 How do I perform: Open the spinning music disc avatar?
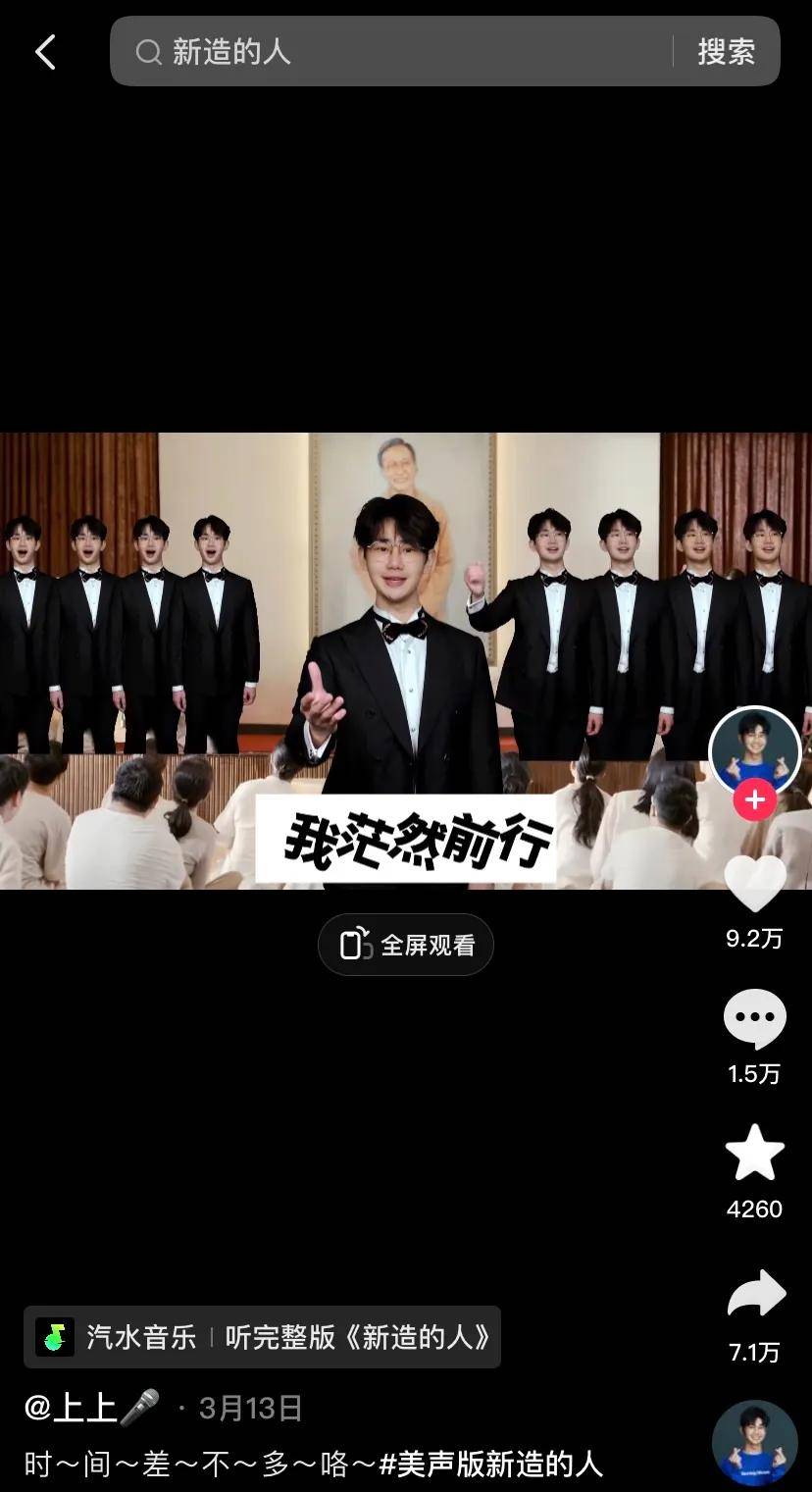(754, 1442)
